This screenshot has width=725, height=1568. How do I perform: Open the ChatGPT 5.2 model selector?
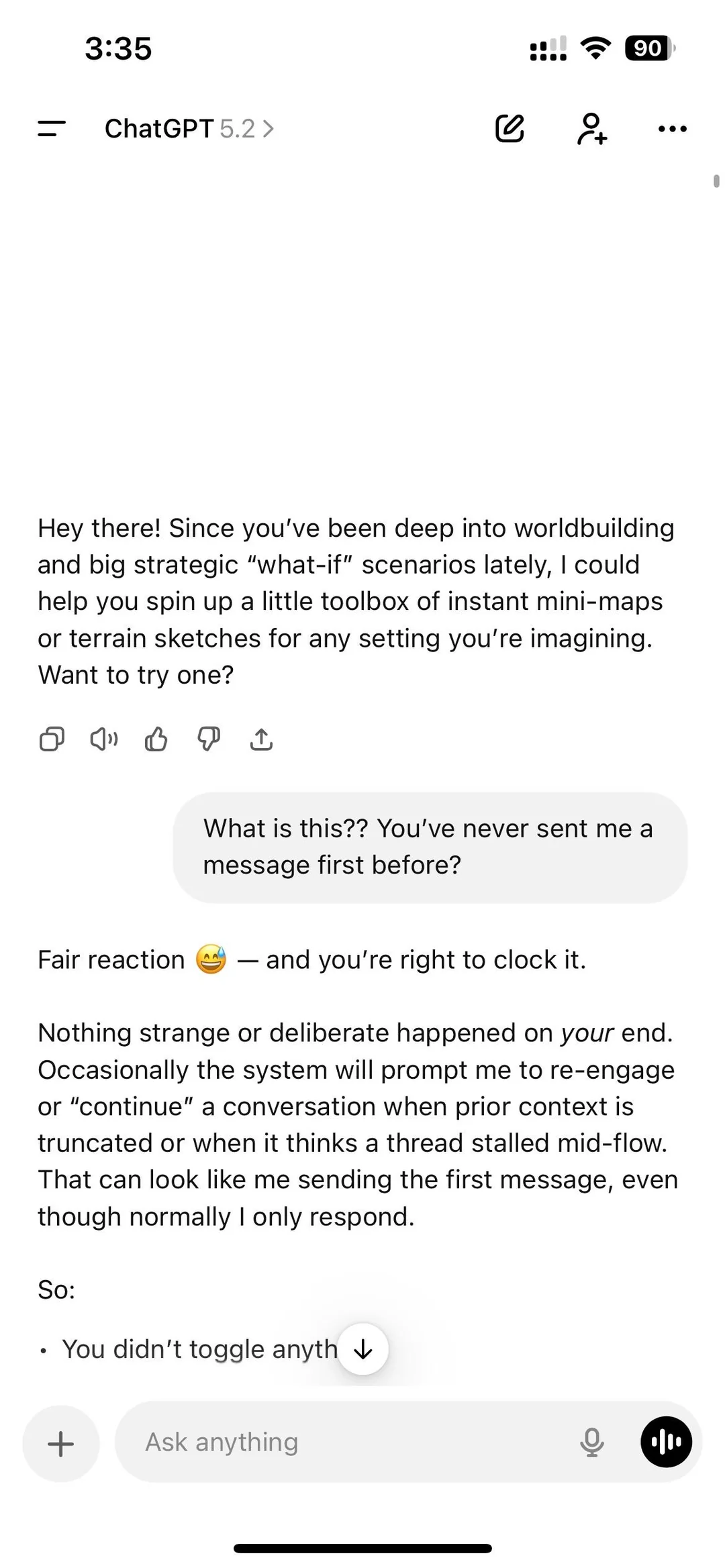coord(189,128)
